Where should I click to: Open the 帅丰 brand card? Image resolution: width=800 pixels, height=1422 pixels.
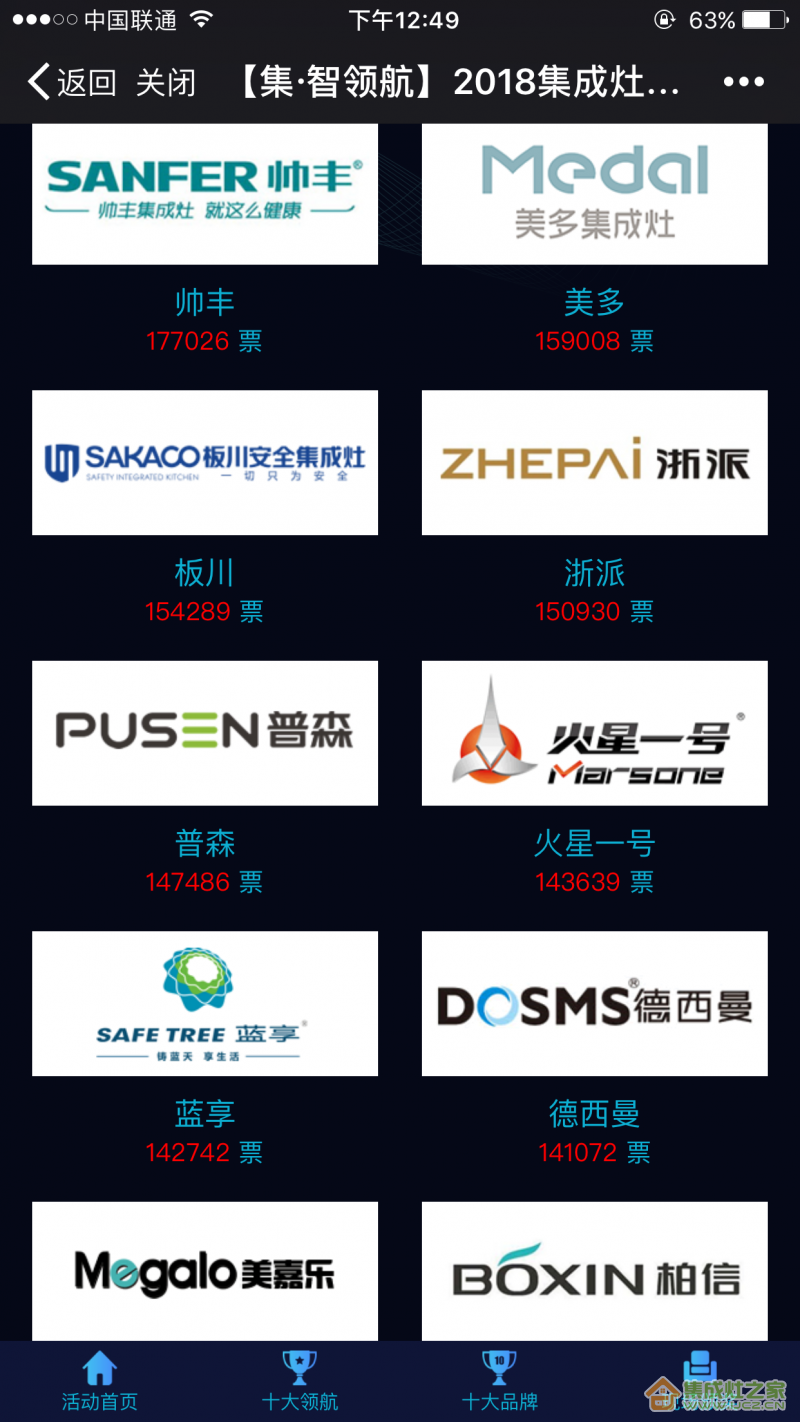205,194
